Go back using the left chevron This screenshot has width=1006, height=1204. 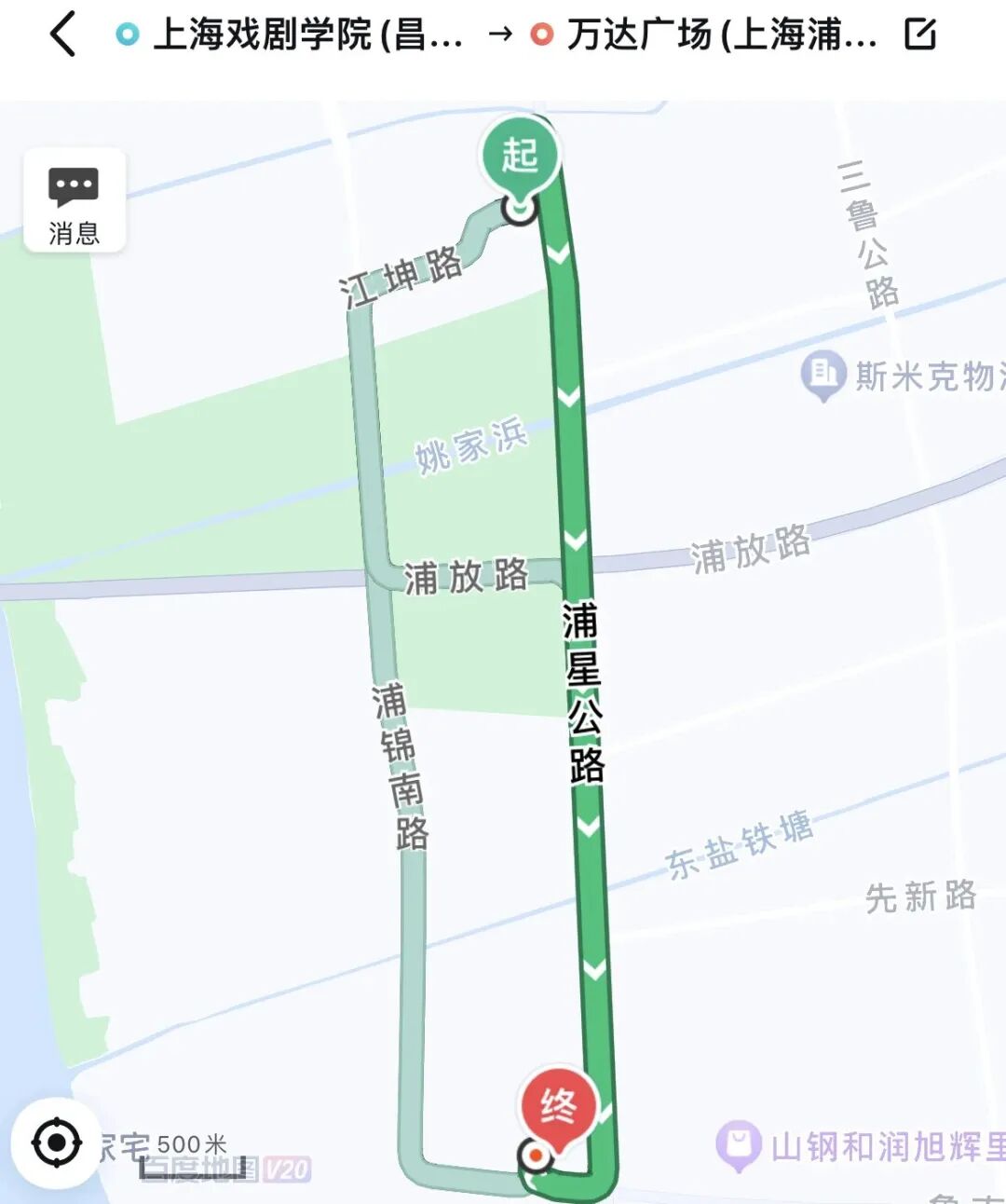(61, 35)
